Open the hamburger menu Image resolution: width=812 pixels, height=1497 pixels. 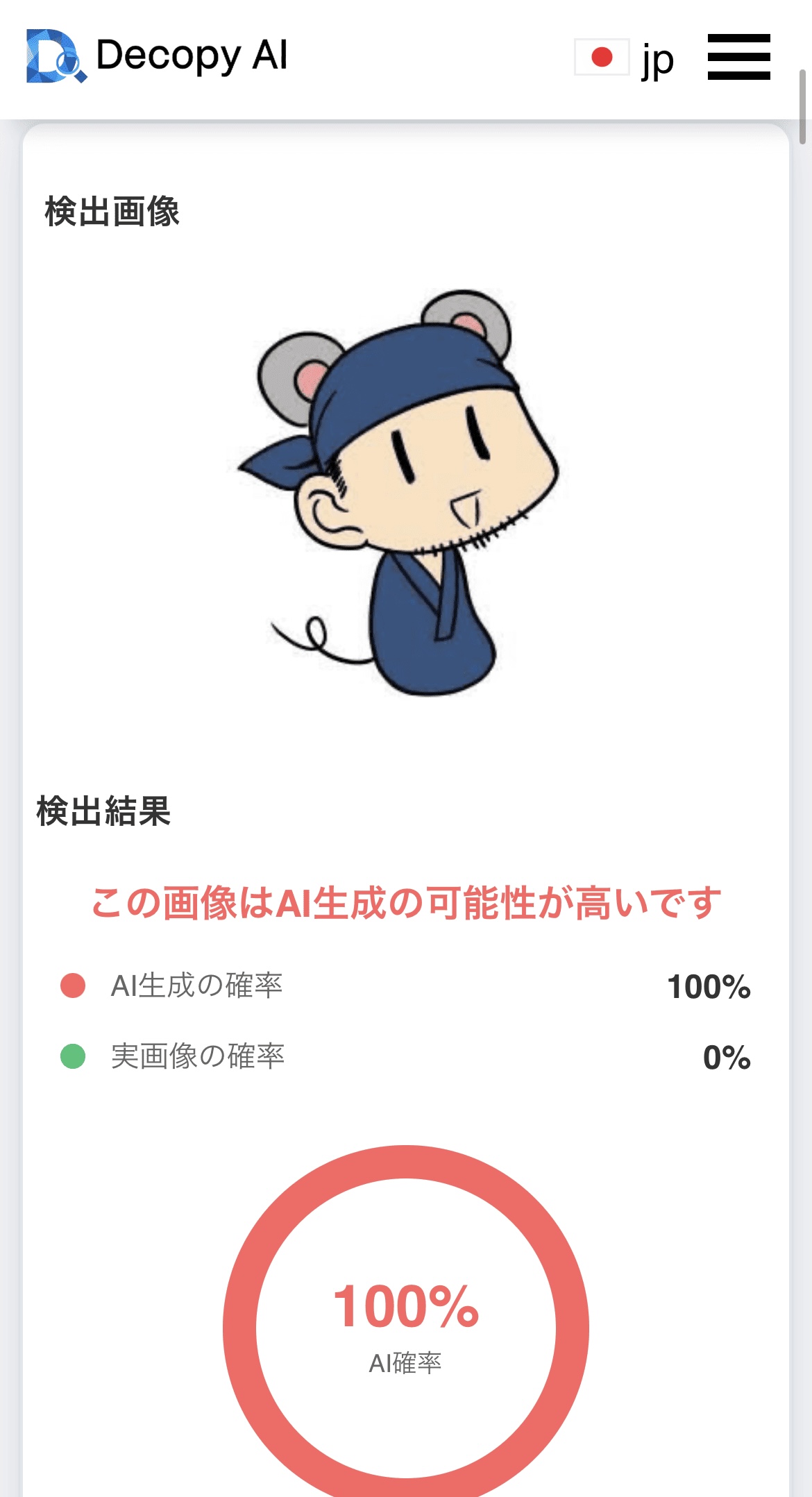[738, 57]
